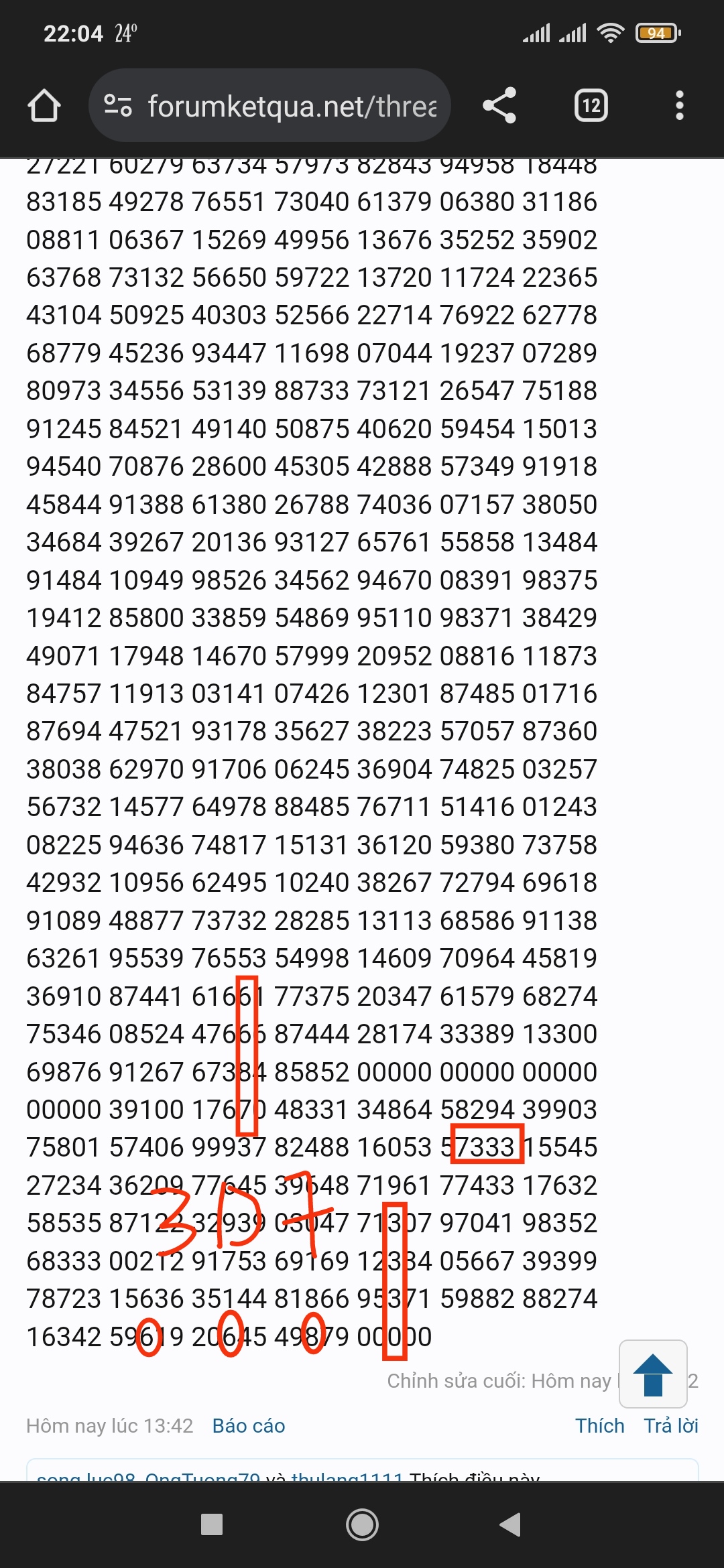The height and width of the screenshot is (1568, 724).
Task: Tap the system back button
Action: pyautogui.click(x=510, y=1524)
